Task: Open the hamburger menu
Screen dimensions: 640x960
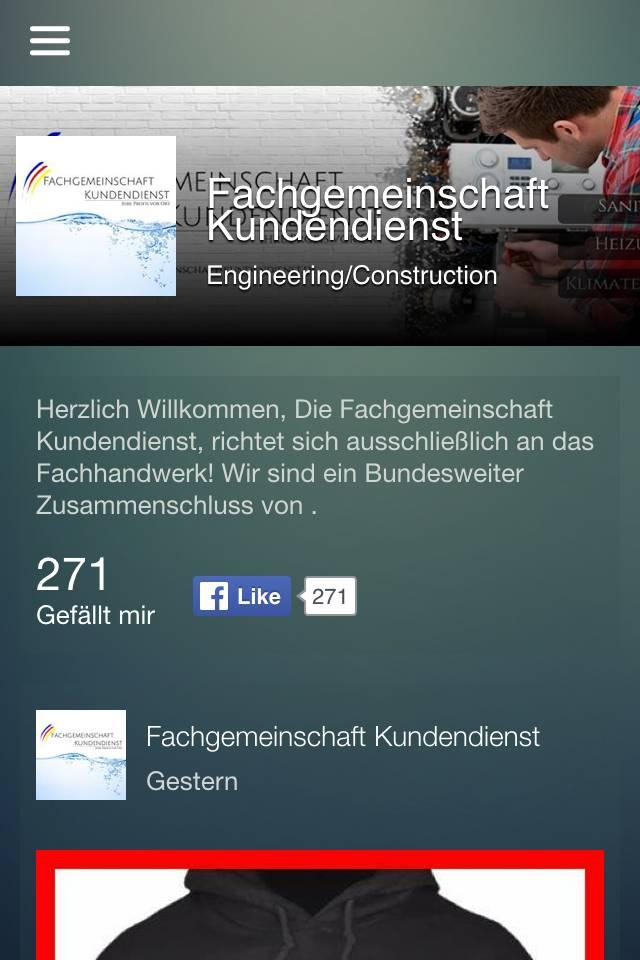Action: point(50,40)
